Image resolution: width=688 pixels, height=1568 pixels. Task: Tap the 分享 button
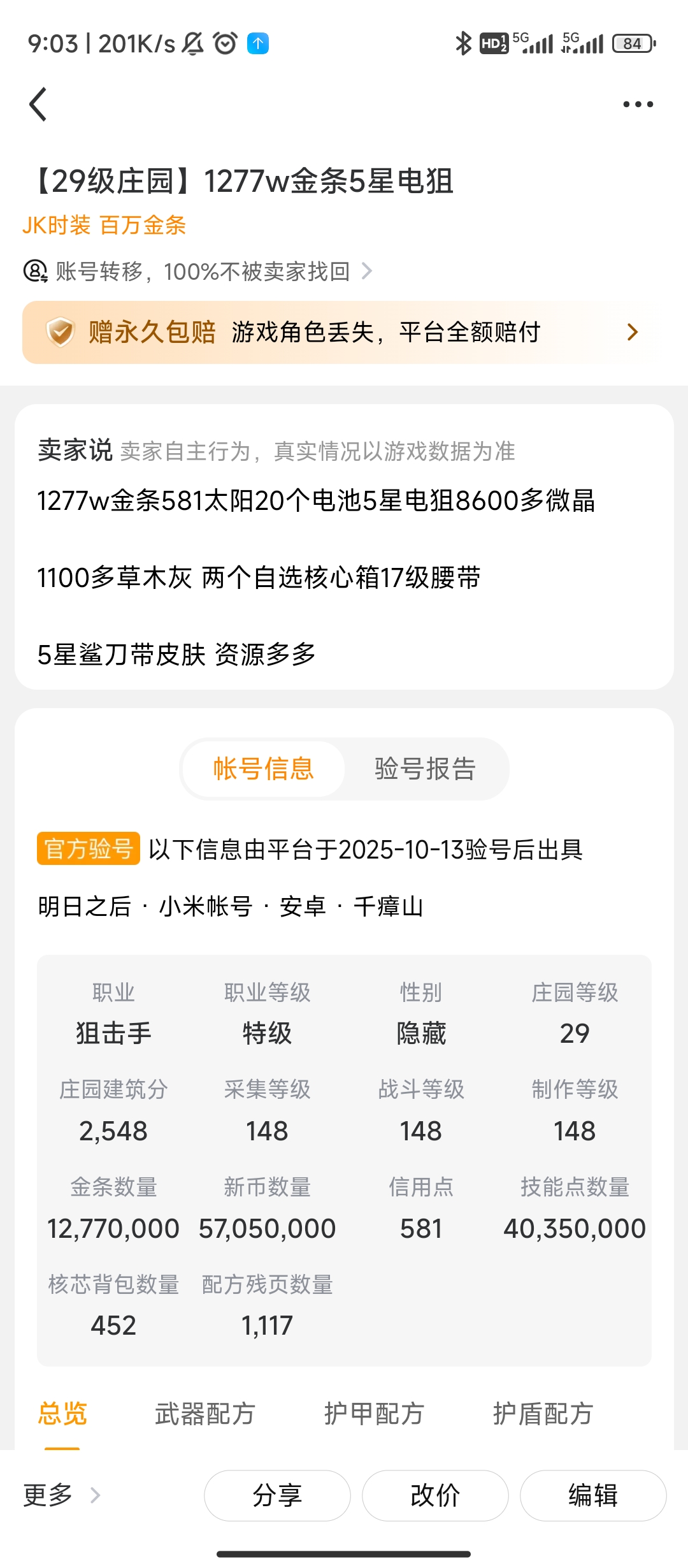click(x=277, y=1495)
